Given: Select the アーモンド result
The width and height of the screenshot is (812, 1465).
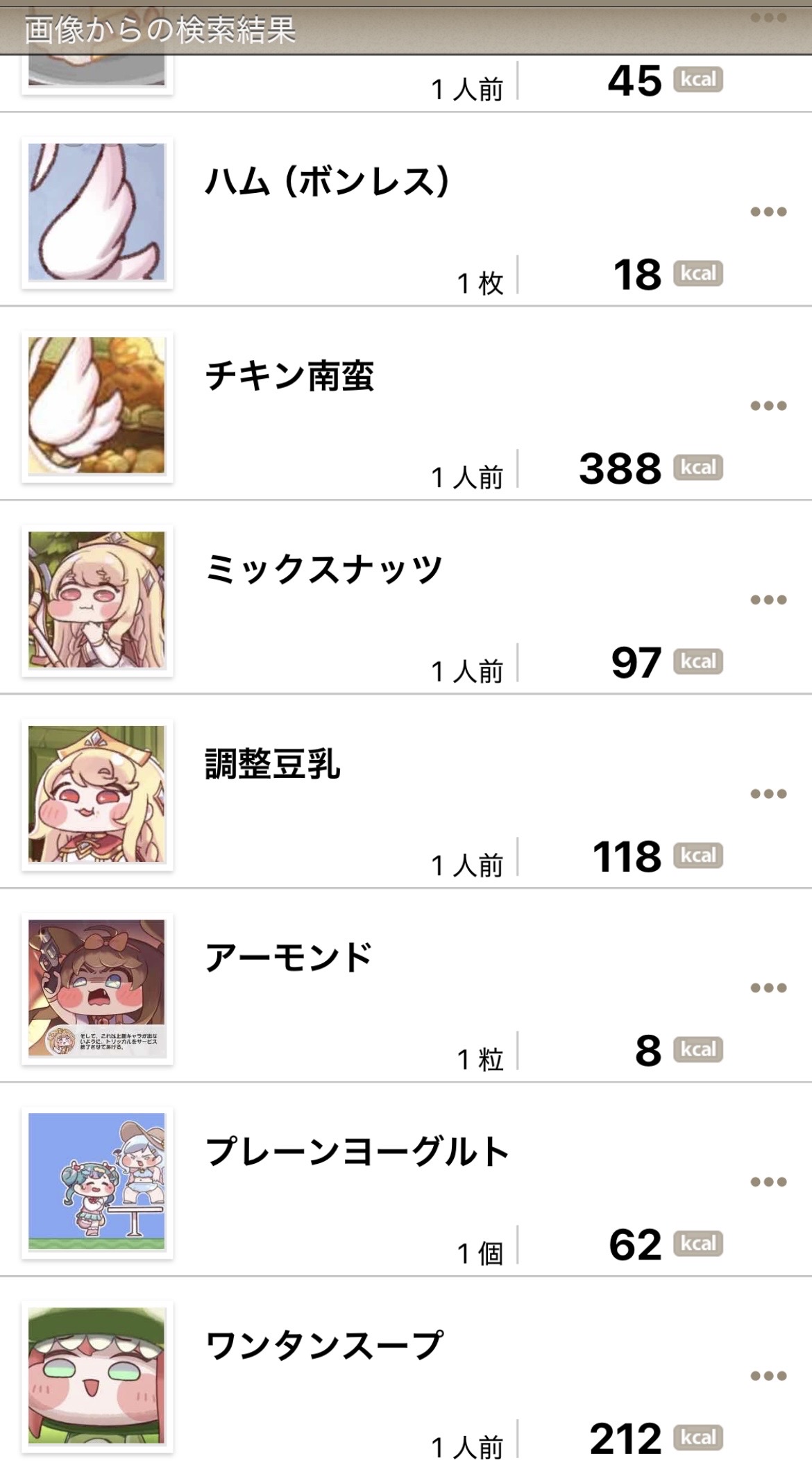Looking at the screenshot, I should (289, 958).
